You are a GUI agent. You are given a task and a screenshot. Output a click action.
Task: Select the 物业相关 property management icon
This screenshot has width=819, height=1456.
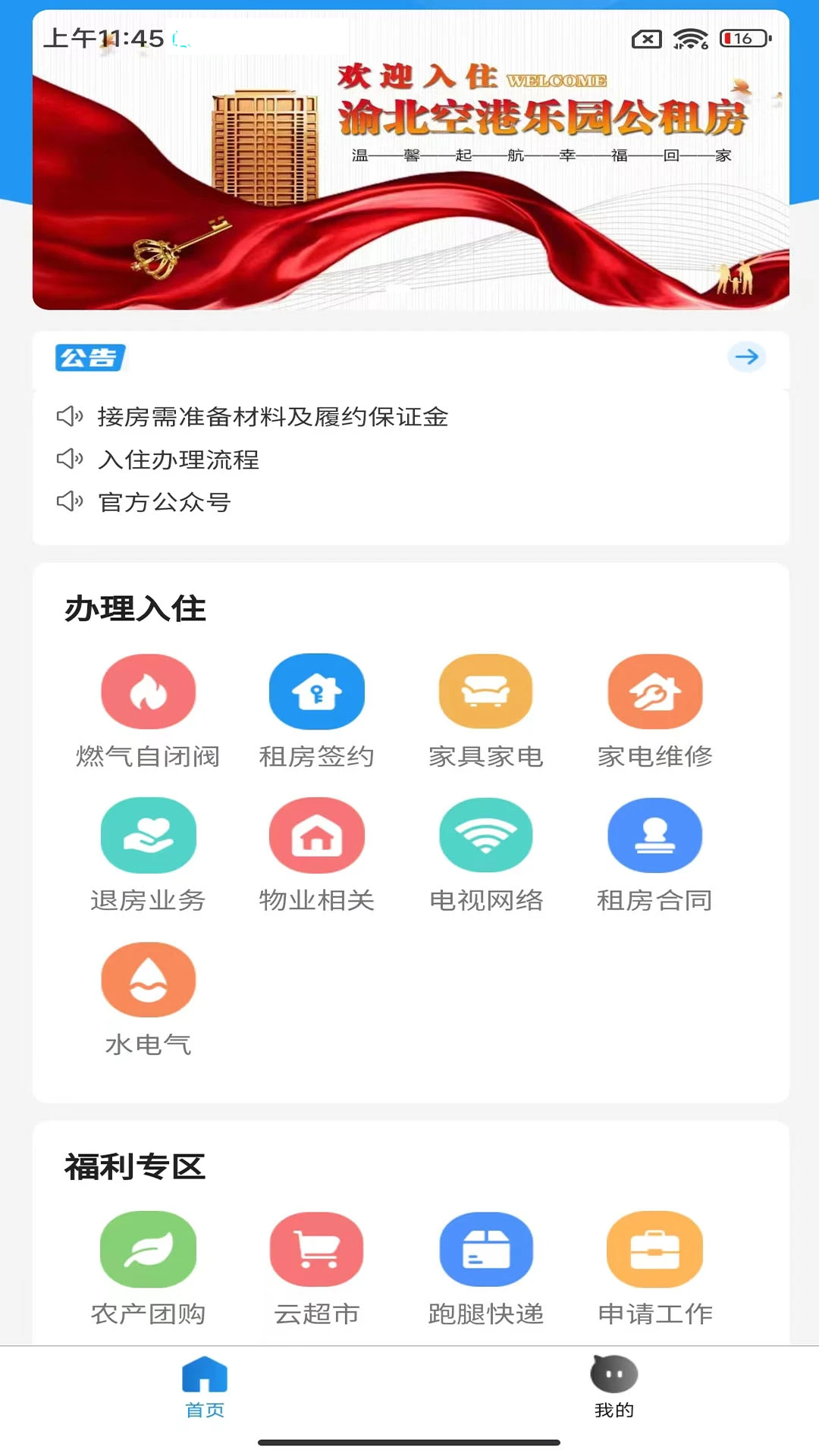click(x=318, y=835)
